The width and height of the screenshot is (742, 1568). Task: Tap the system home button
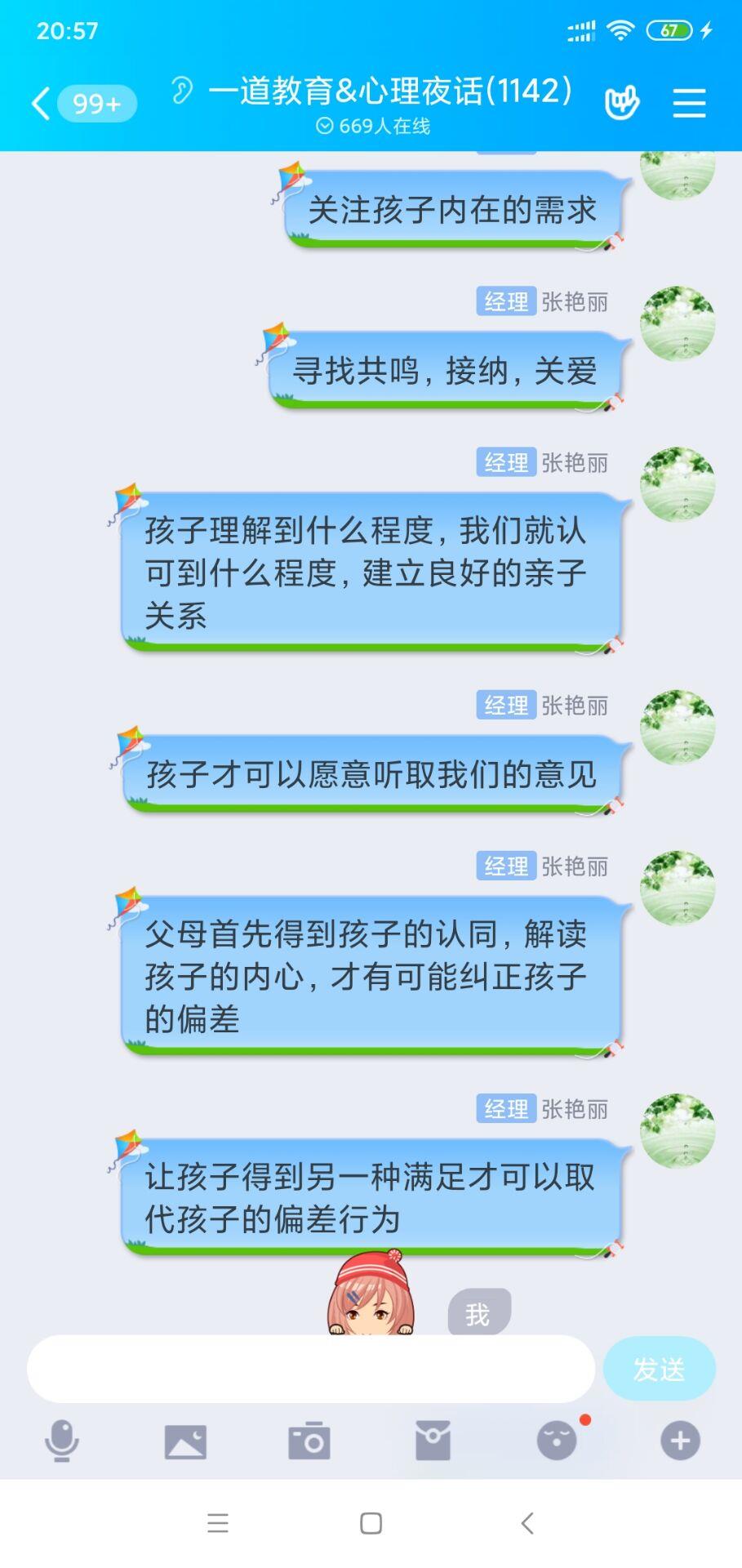(371, 1523)
